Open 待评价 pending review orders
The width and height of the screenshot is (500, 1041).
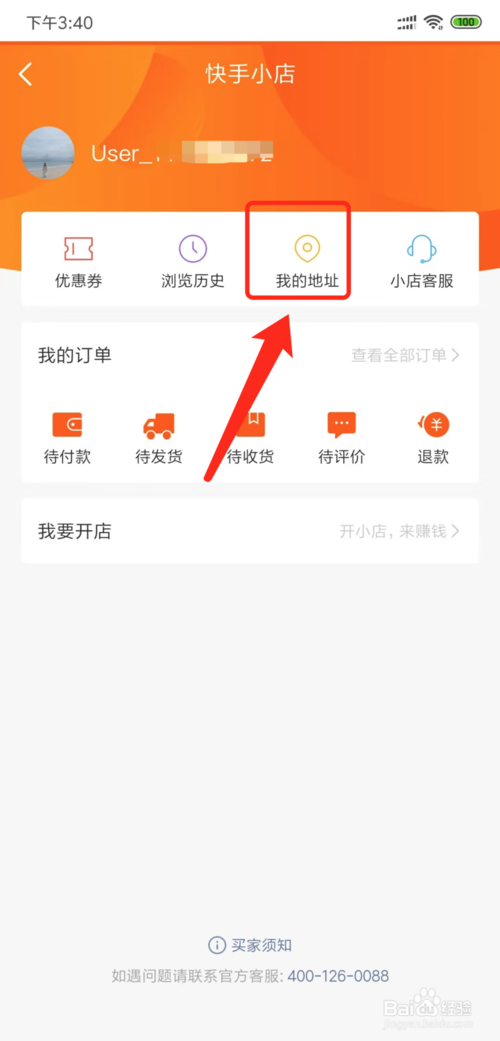(341, 438)
